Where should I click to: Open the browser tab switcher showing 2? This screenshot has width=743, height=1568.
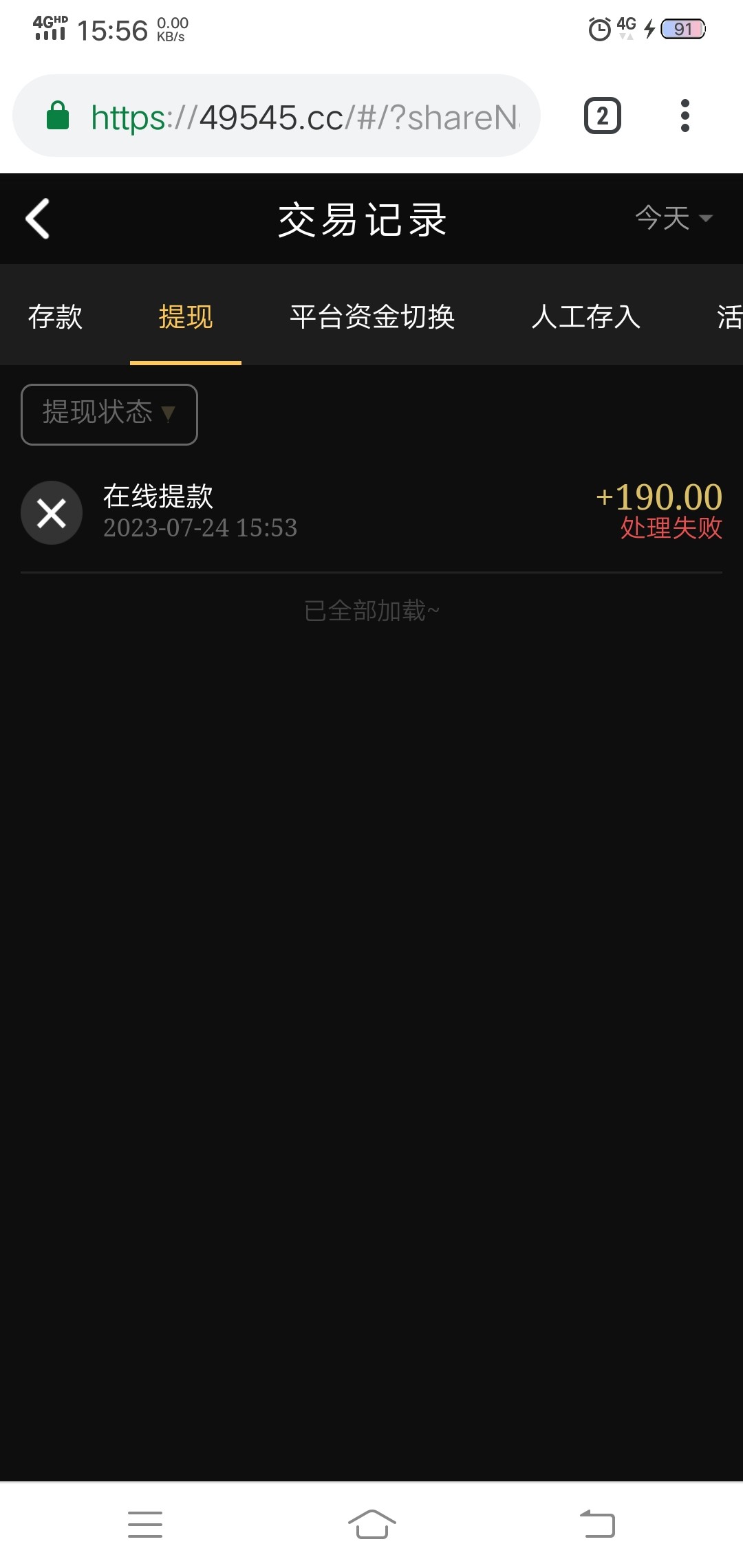pyautogui.click(x=602, y=116)
